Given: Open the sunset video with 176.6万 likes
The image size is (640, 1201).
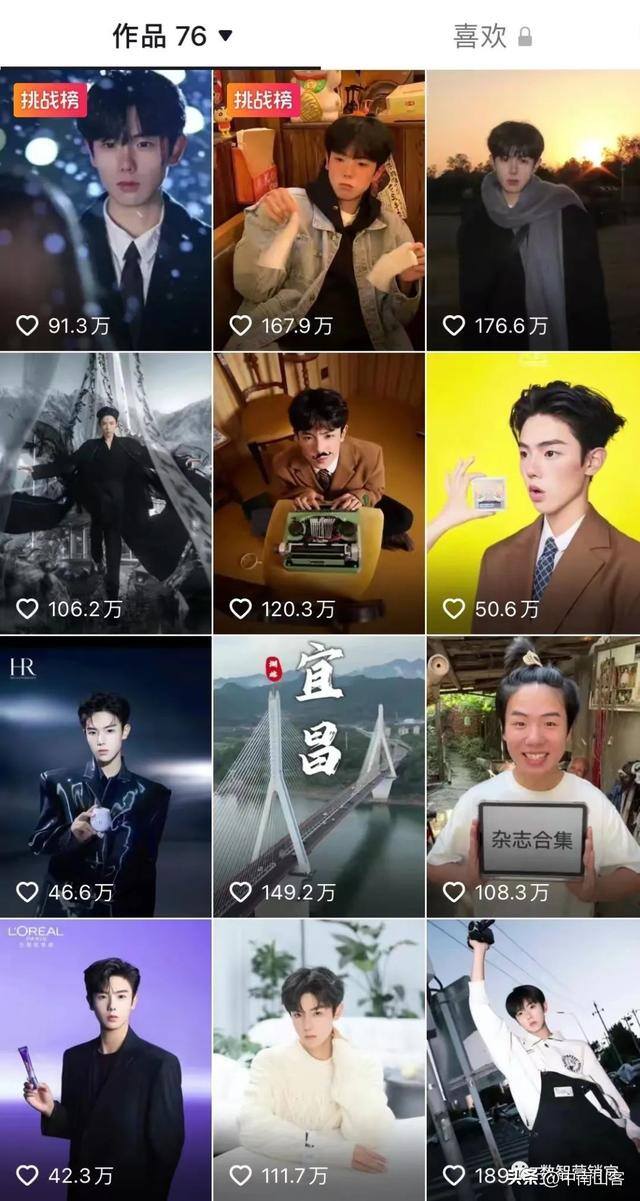Looking at the screenshot, I should point(533,210).
